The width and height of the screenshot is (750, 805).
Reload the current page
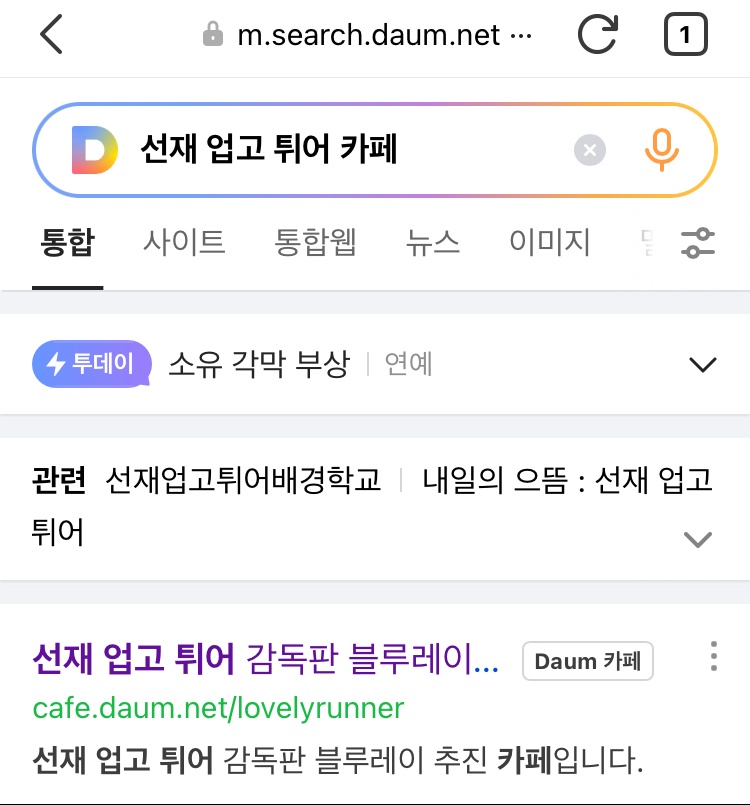(x=598, y=36)
